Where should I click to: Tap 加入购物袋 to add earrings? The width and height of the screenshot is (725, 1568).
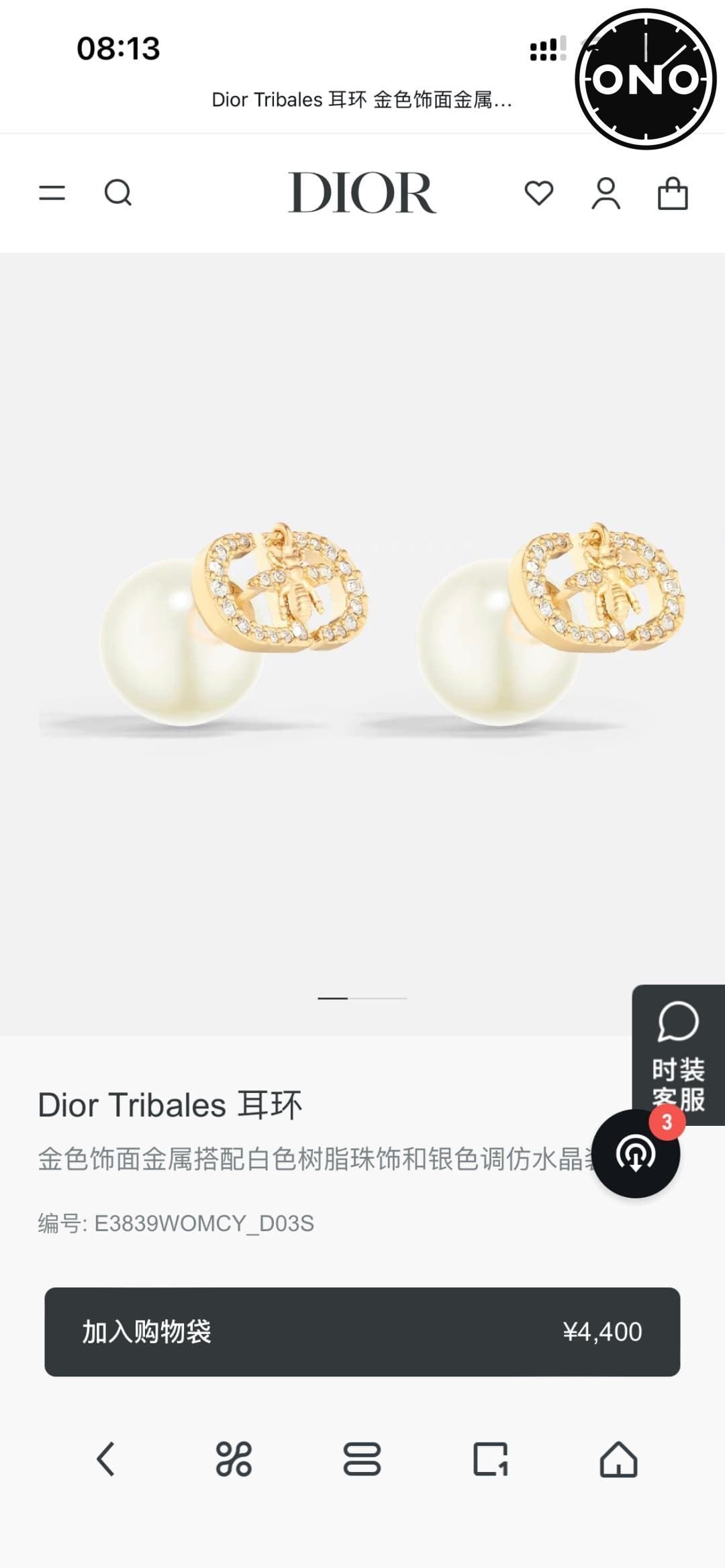point(362,1331)
